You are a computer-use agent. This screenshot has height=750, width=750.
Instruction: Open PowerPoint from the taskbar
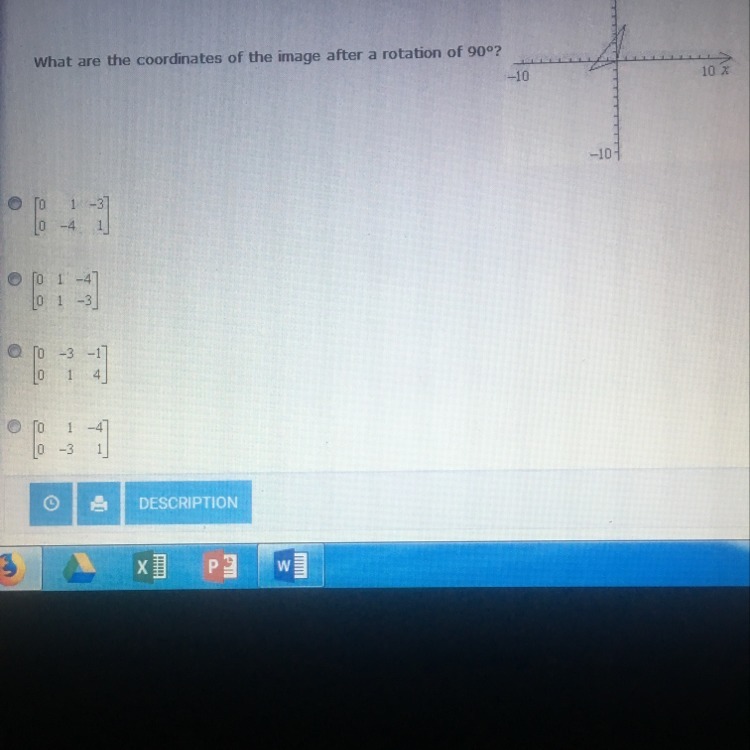pyautogui.click(x=221, y=566)
